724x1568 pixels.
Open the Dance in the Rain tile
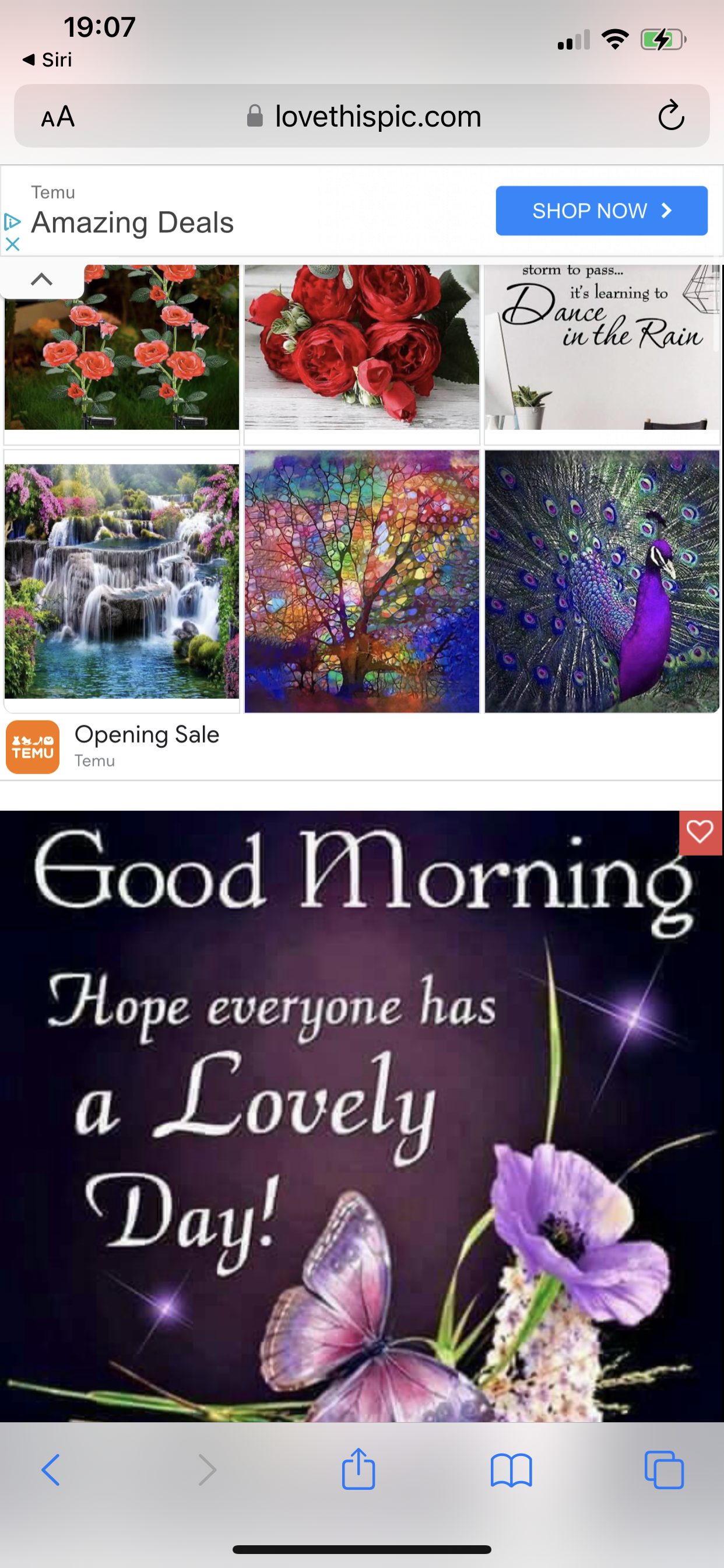point(602,347)
